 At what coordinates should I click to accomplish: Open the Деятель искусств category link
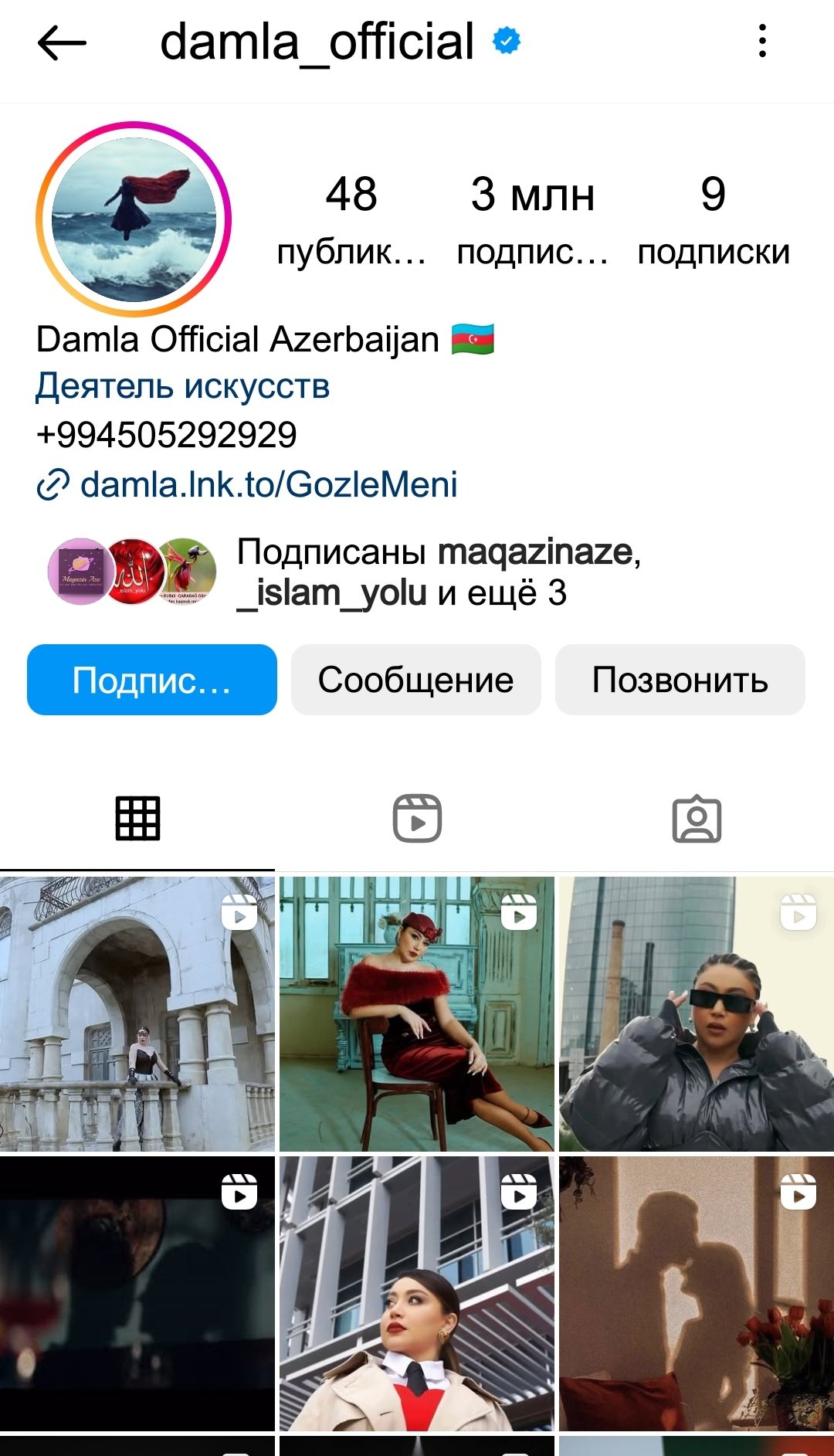click(183, 386)
